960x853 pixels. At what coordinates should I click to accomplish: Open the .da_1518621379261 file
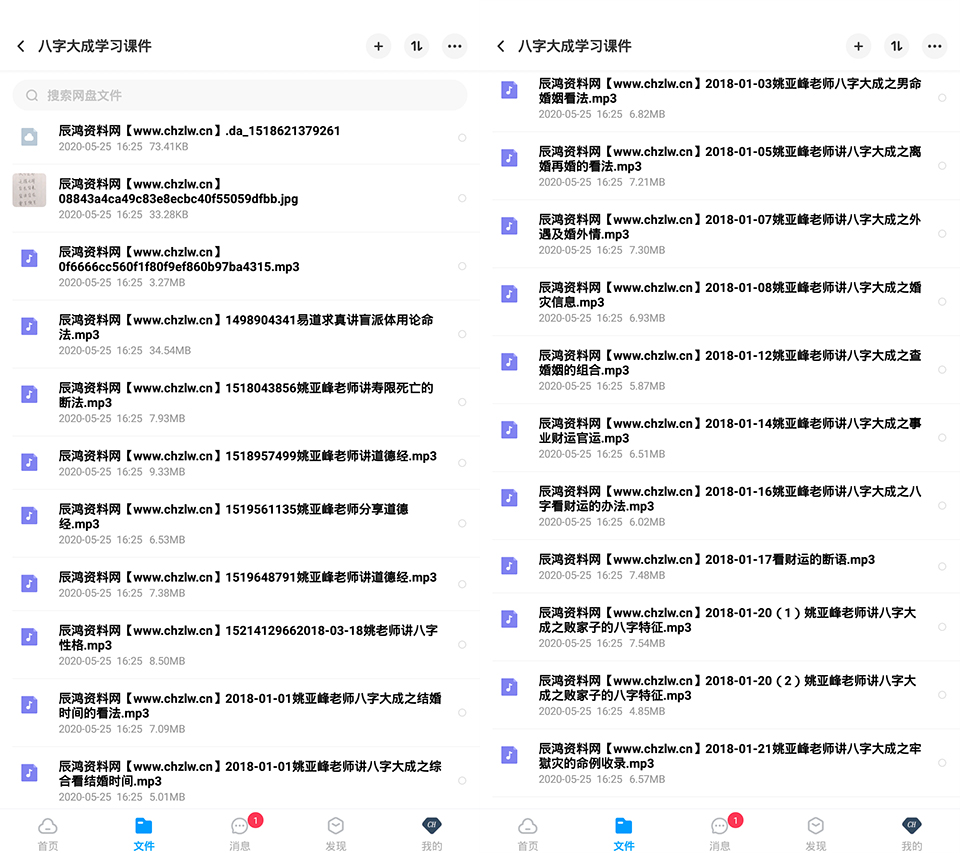pyautogui.click(x=239, y=138)
